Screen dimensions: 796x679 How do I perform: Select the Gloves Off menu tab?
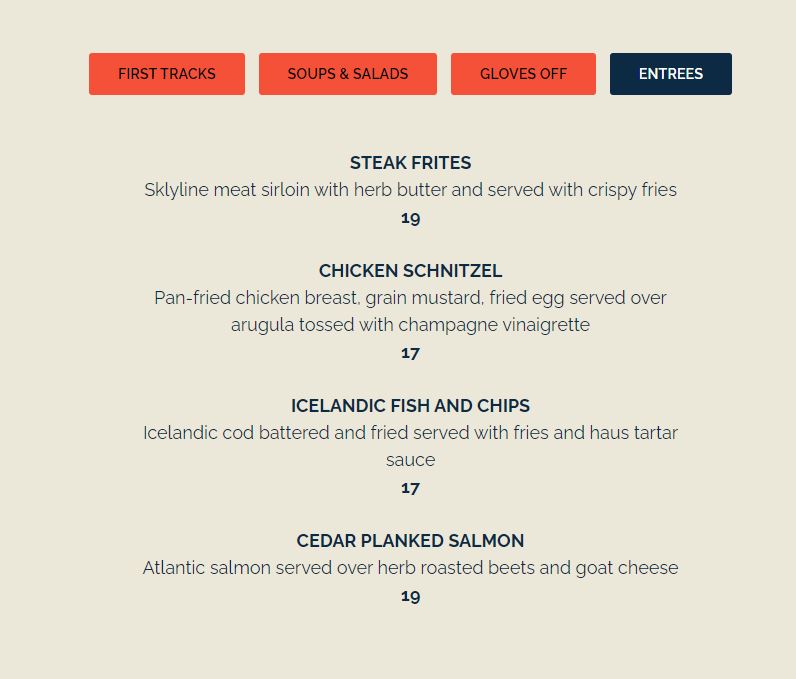click(523, 74)
